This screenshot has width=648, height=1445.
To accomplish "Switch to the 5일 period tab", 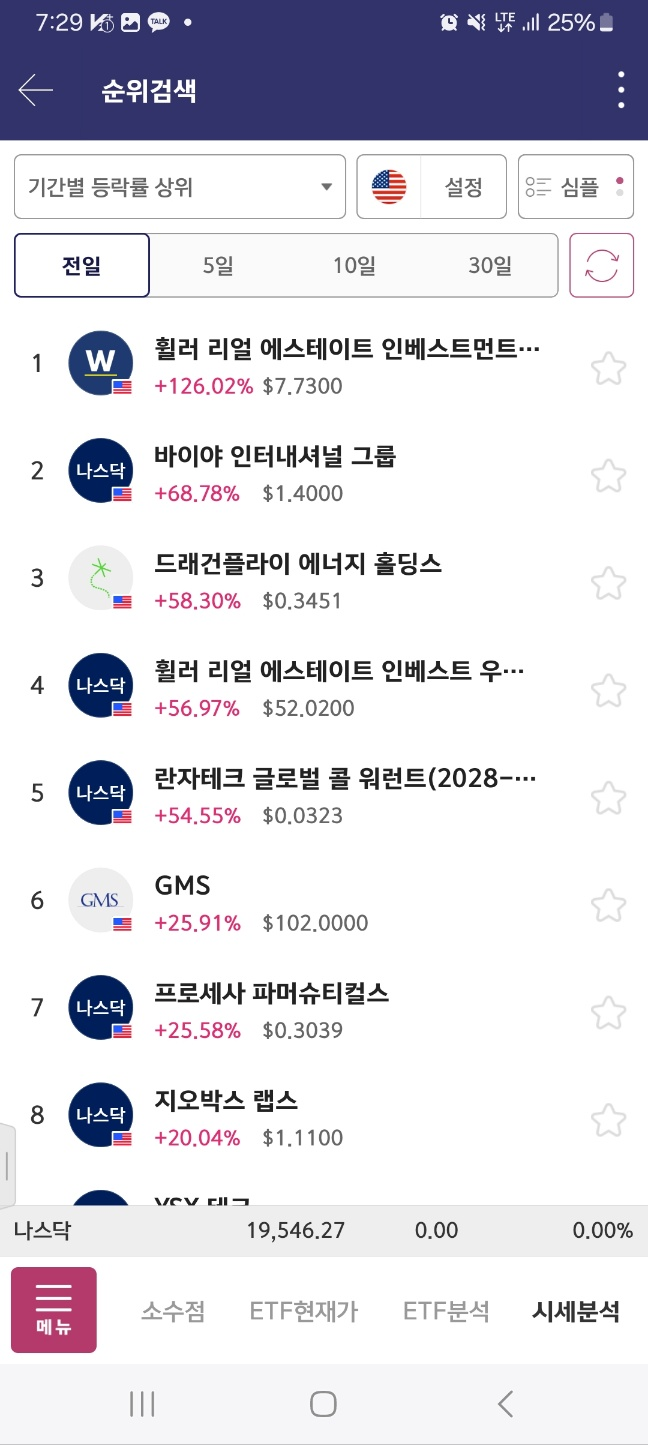I will click(218, 266).
